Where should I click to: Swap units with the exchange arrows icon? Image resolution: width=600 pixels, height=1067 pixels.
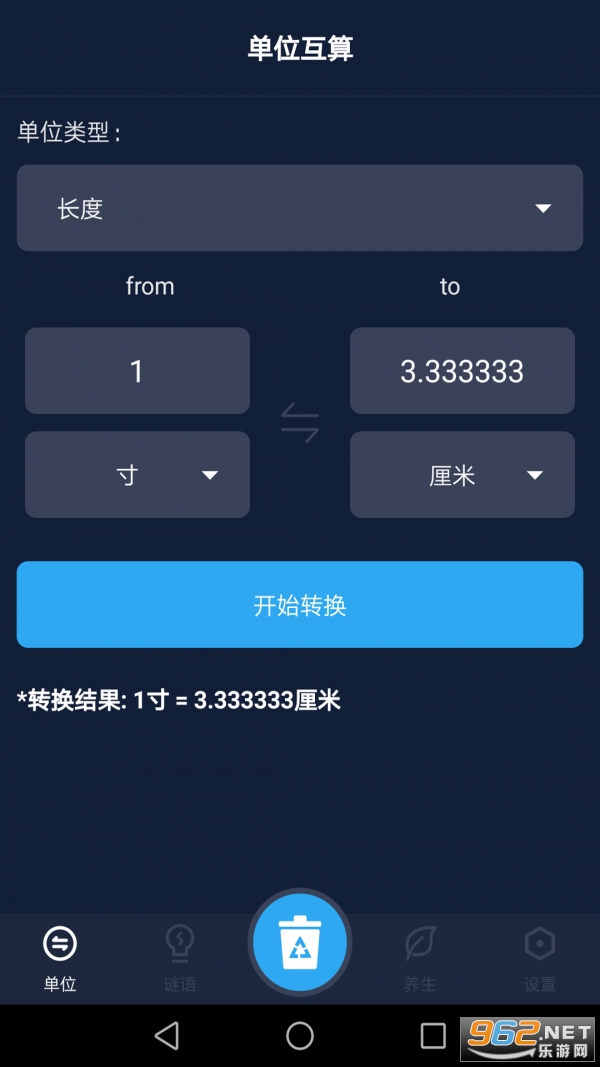(x=300, y=423)
